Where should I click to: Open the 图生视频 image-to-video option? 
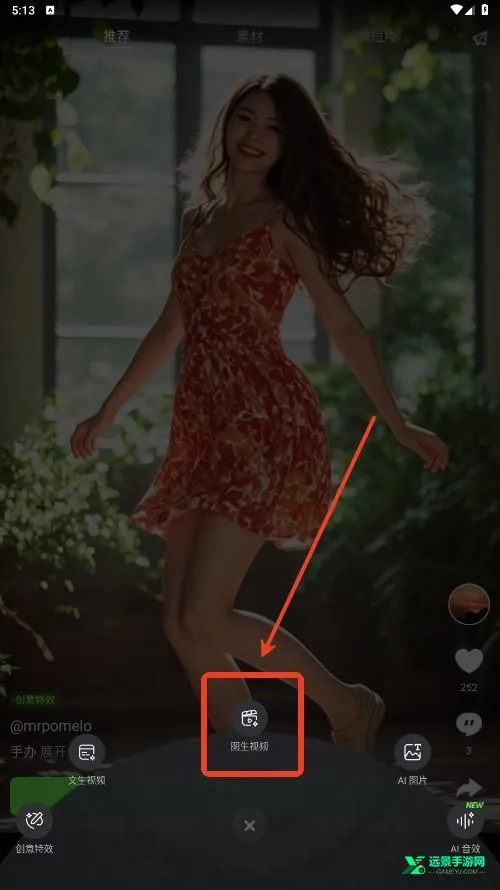250,719
